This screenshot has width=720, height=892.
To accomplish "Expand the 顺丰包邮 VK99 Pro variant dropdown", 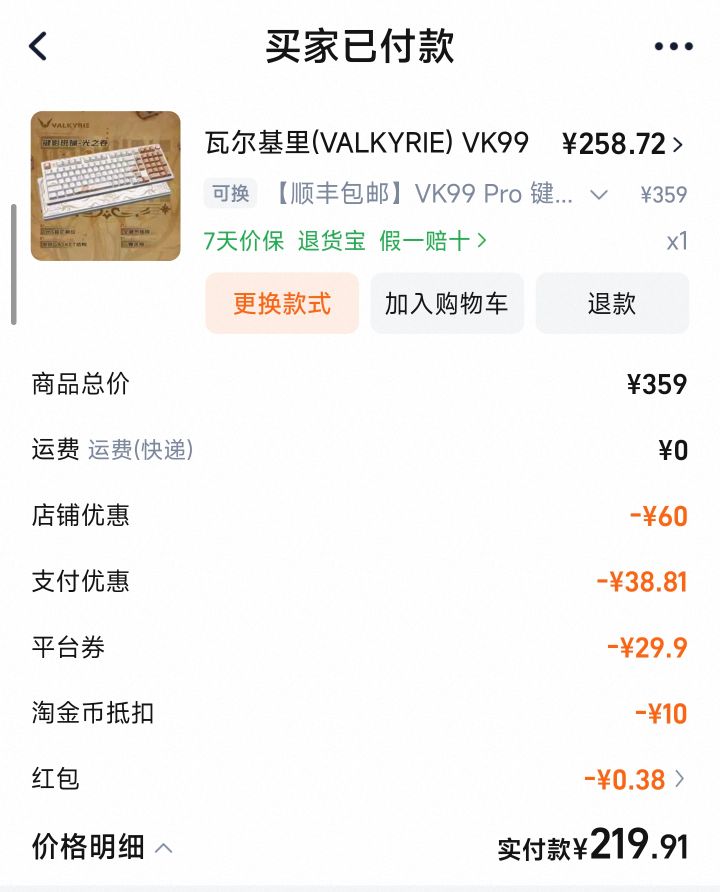I will coord(598,194).
